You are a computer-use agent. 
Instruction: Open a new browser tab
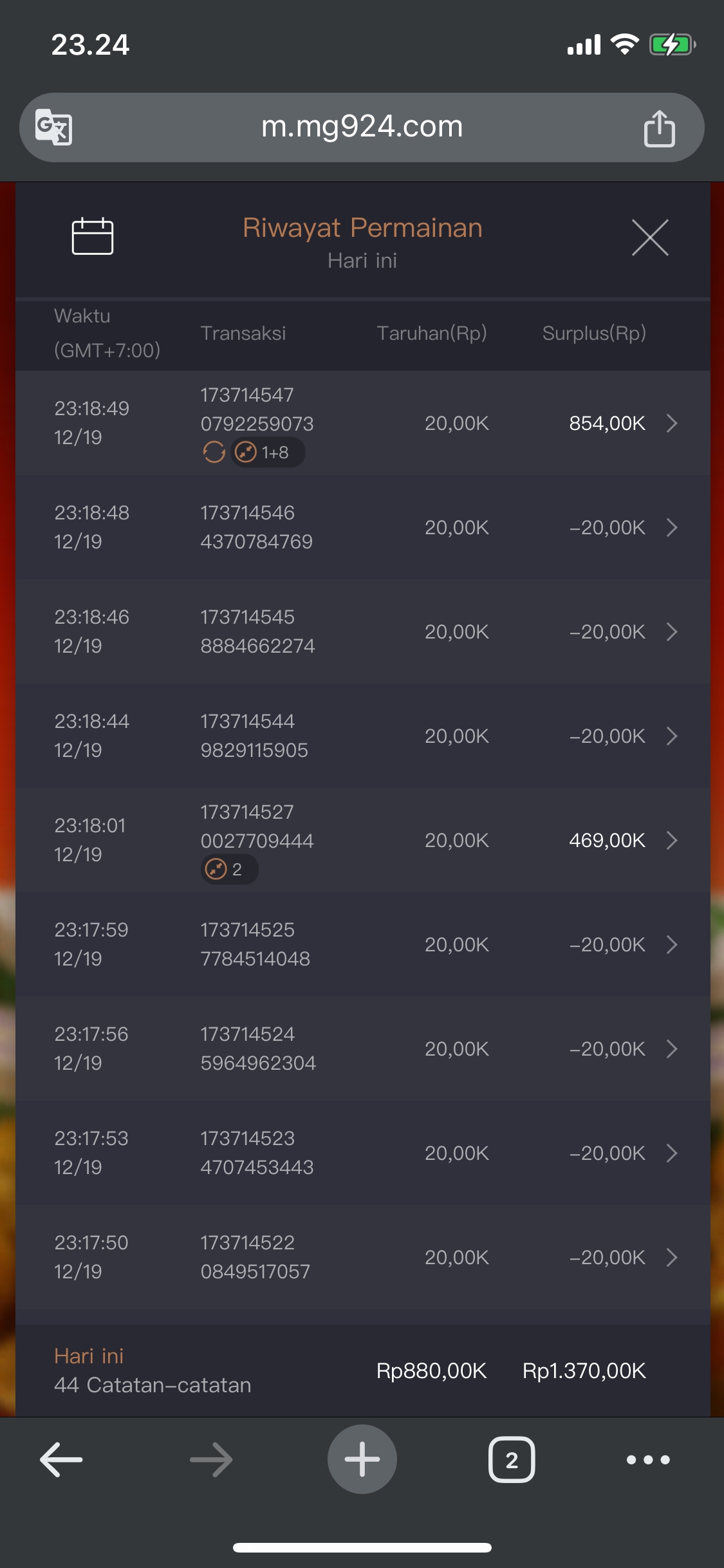pyautogui.click(x=362, y=1459)
